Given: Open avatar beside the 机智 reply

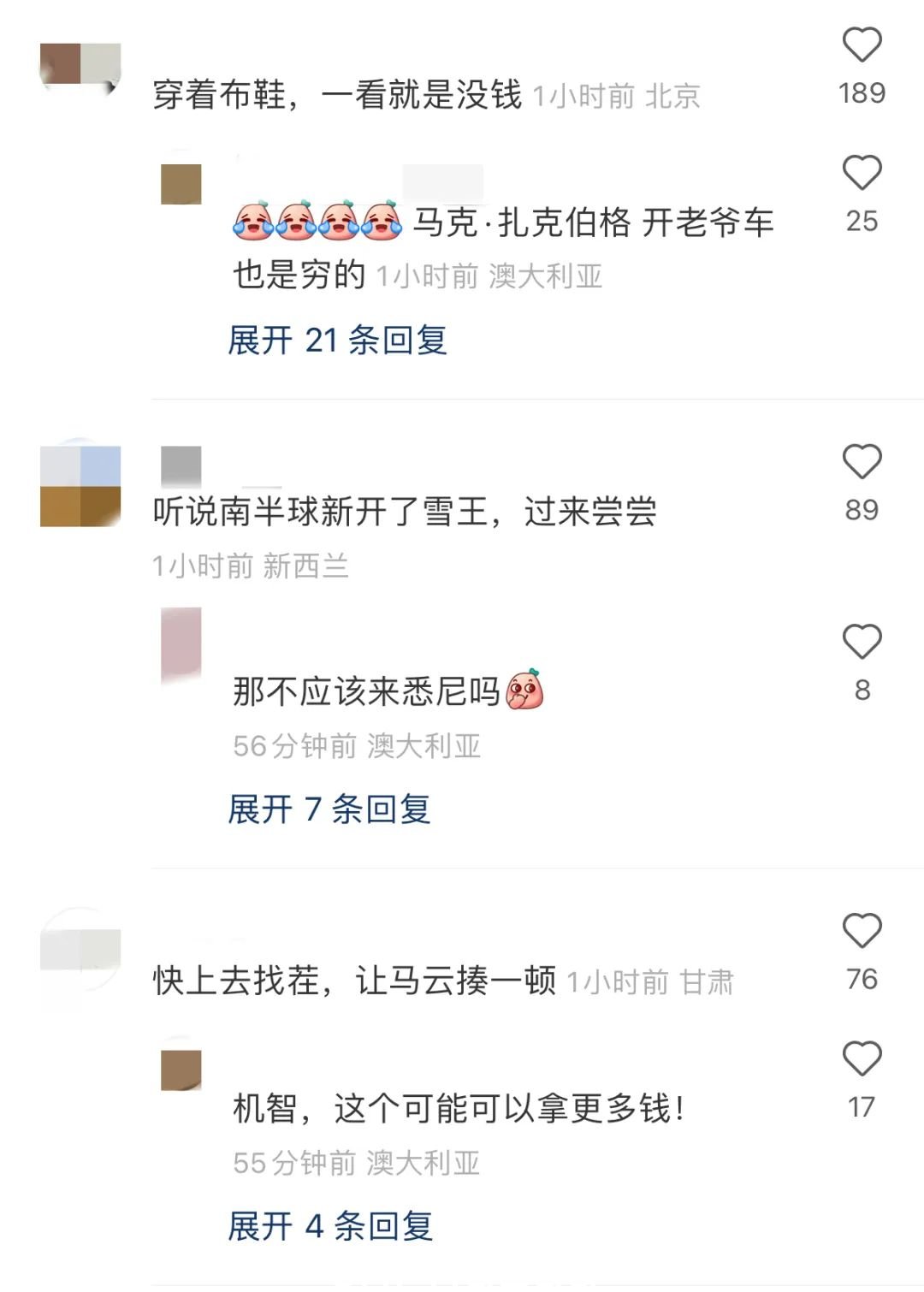Looking at the screenshot, I should pos(181,1070).
